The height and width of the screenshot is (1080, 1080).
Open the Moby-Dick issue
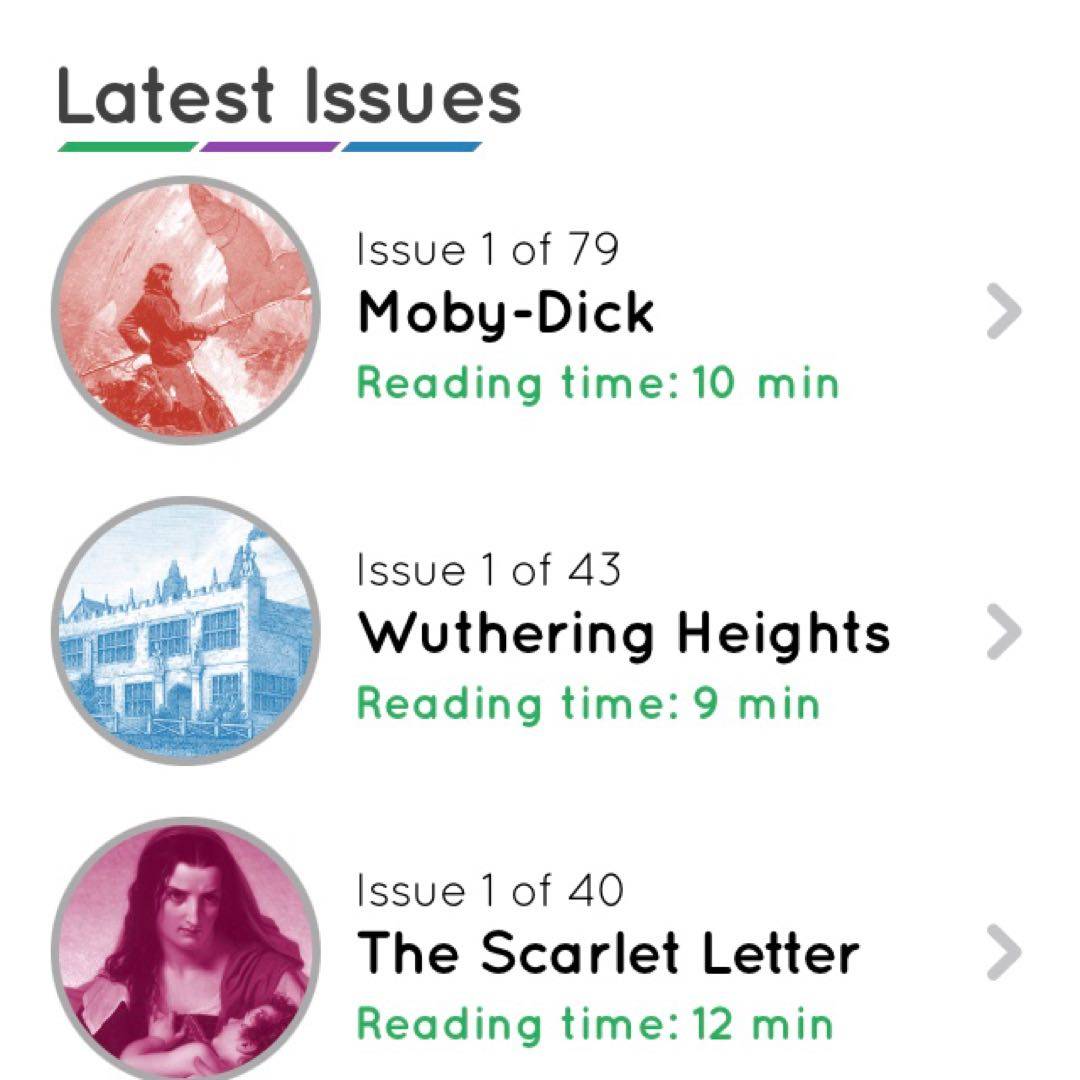[x=506, y=313]
